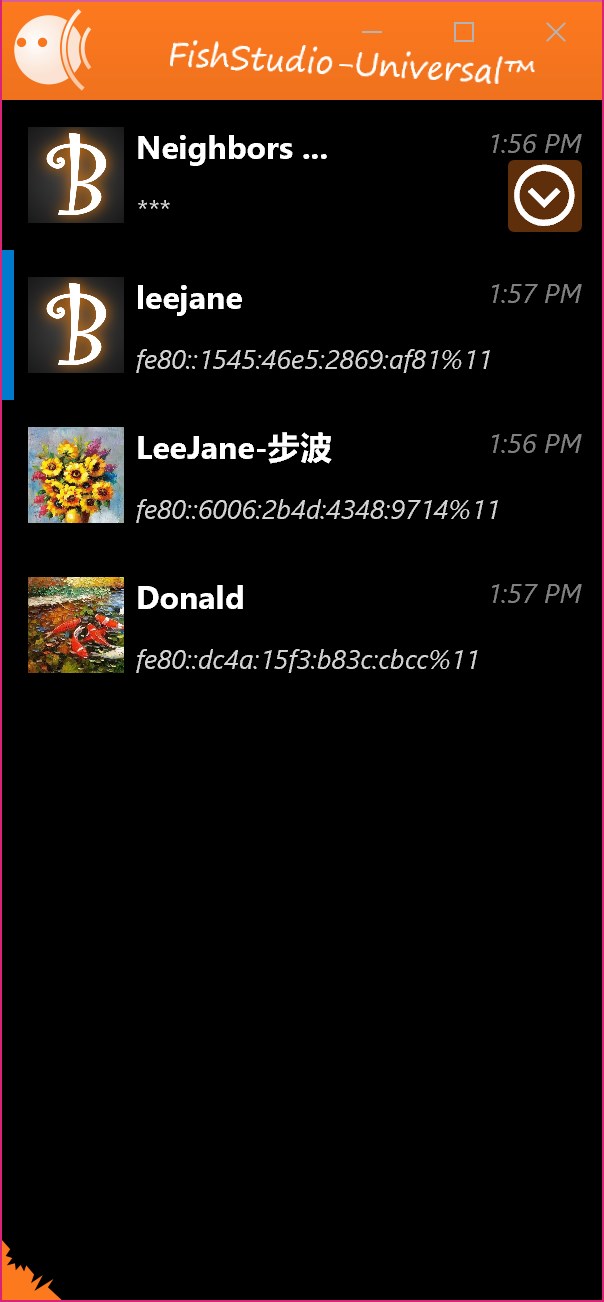Close the FishStudio window

pos(556,32)
